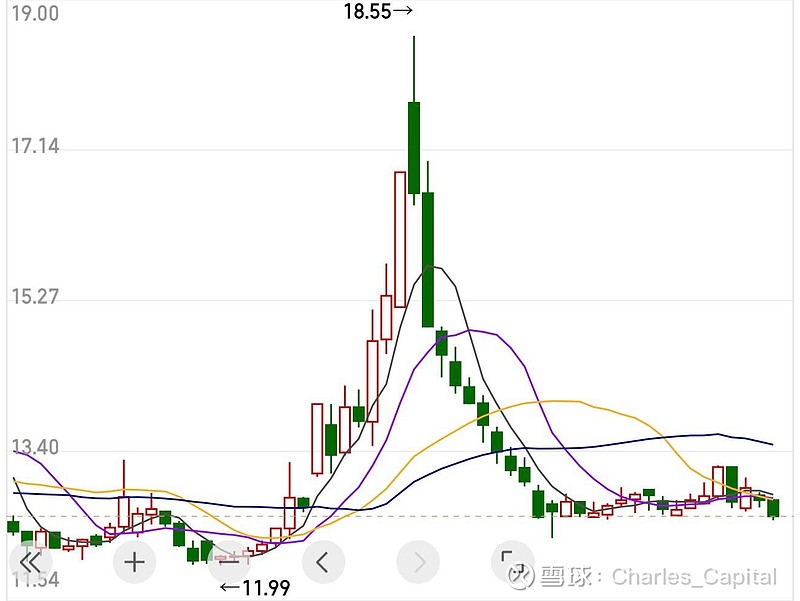Collapse the chart controls with double-left arrows
800x601 pixels.
(30, 562)
